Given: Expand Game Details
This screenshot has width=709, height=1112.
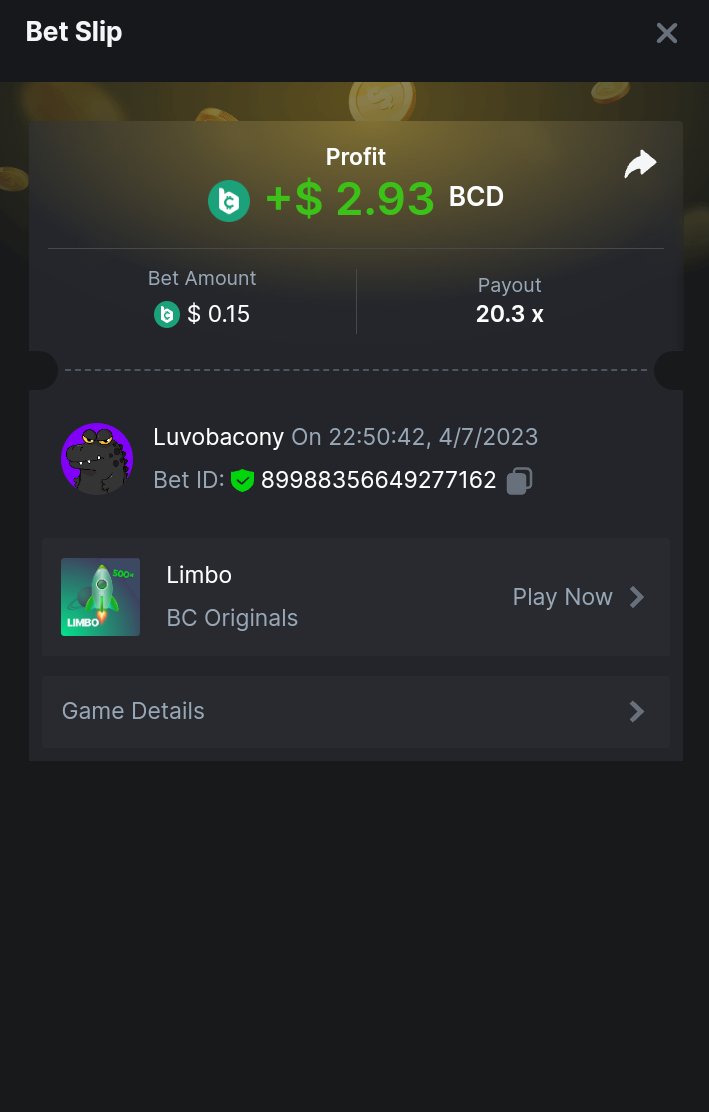Looking at the screenshot, I should click(355, 711).
